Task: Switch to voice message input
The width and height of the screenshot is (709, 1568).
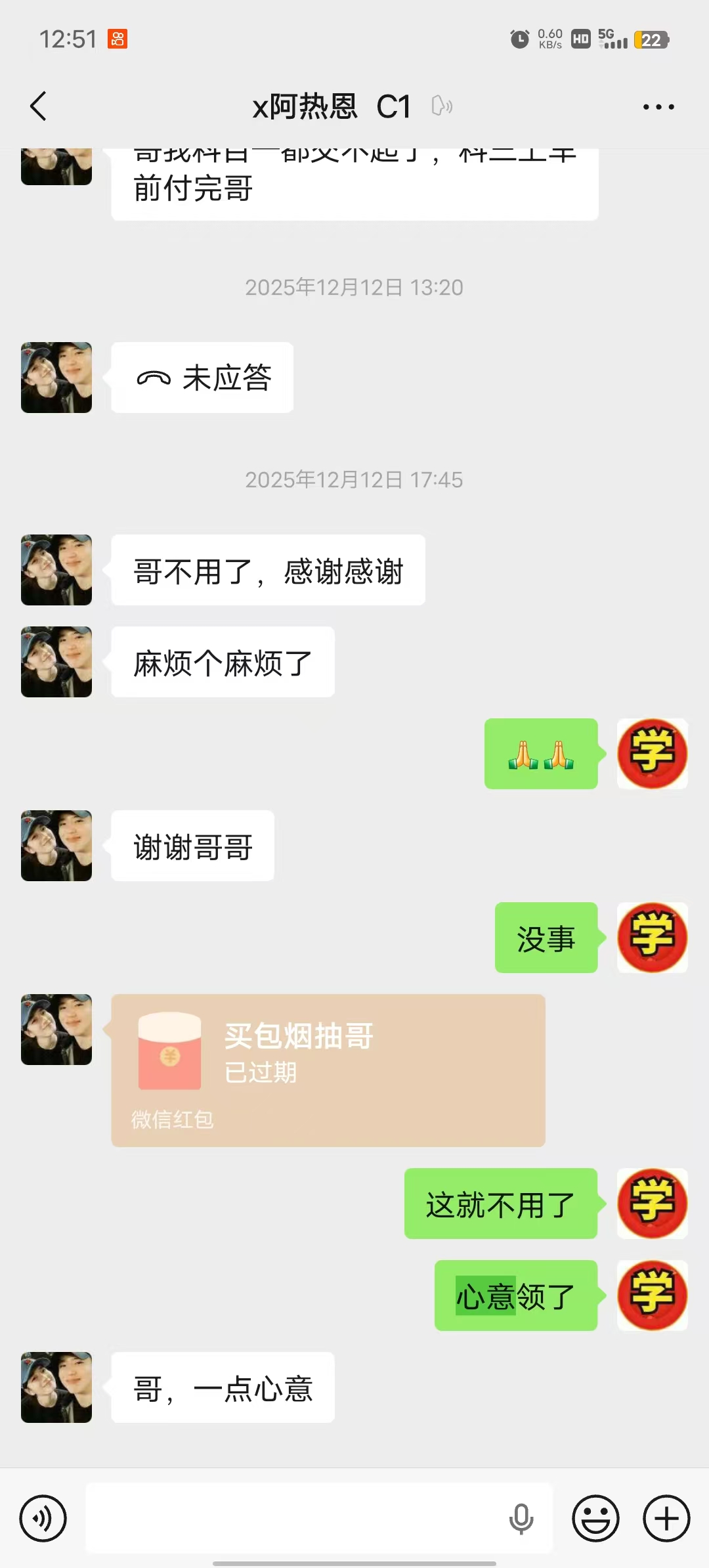Action: click(x=43, y=1518)
